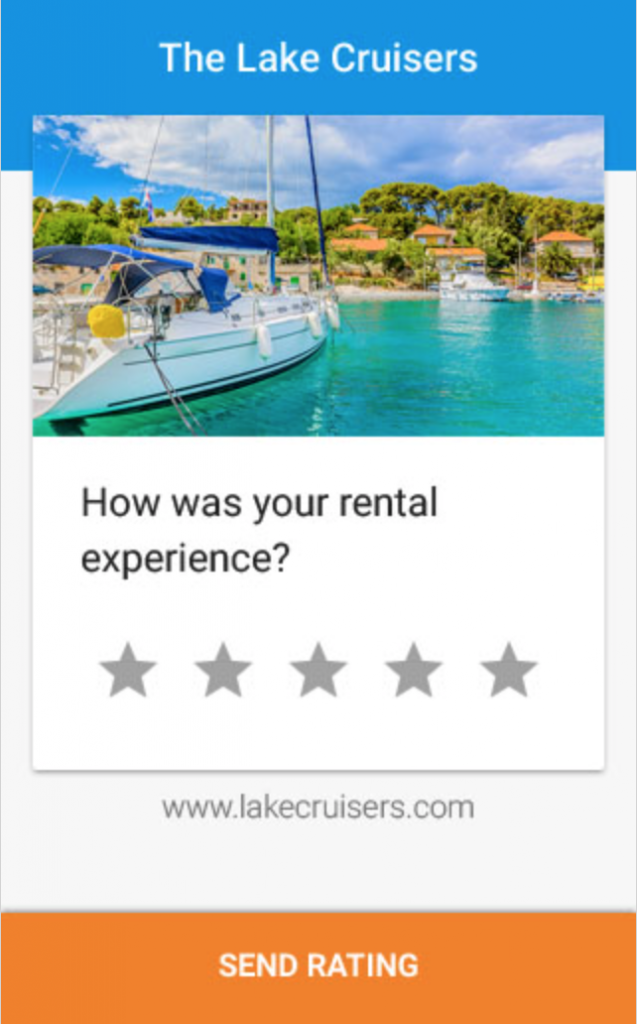
Task: Give a three-star rating
Action: [318, 671]
